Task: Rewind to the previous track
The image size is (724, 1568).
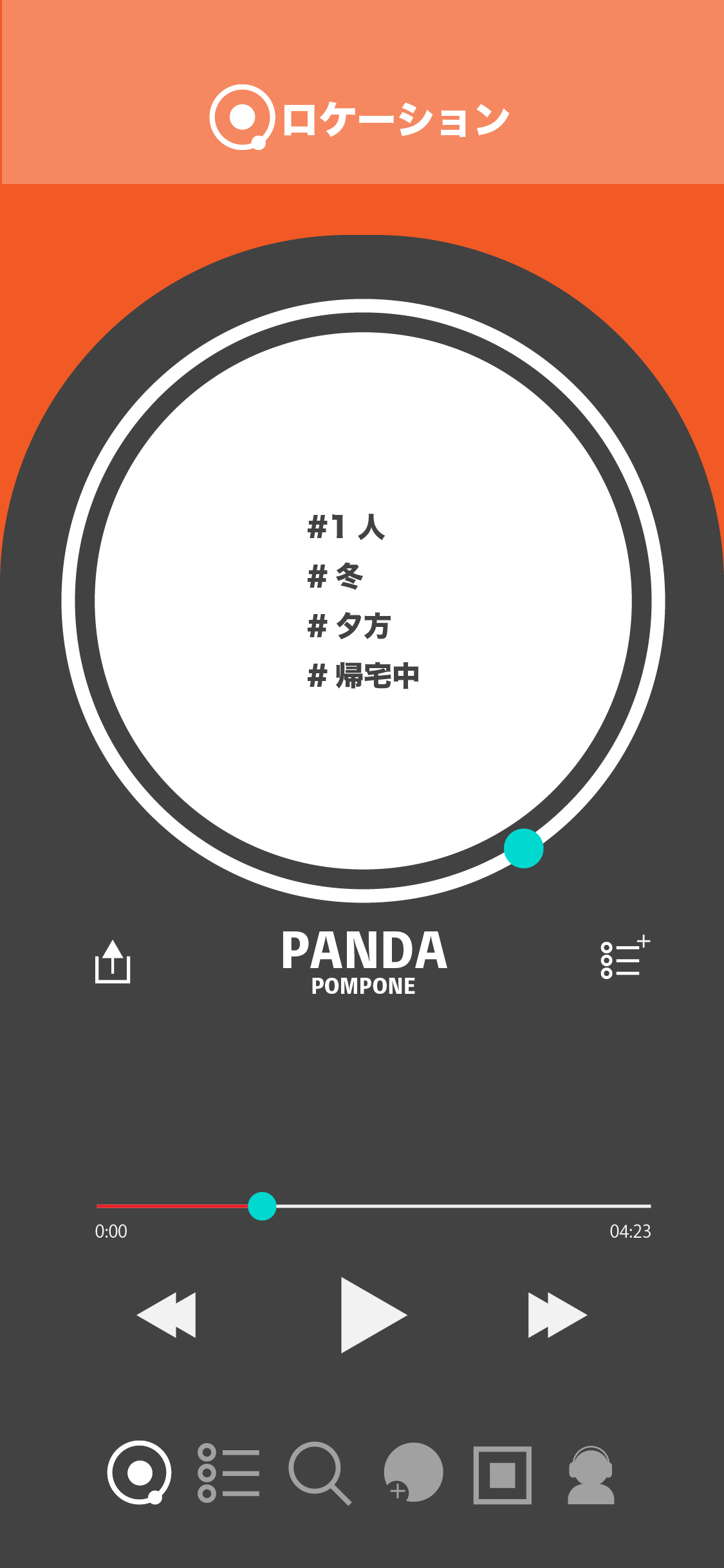Action: [x=166, y=1315]
